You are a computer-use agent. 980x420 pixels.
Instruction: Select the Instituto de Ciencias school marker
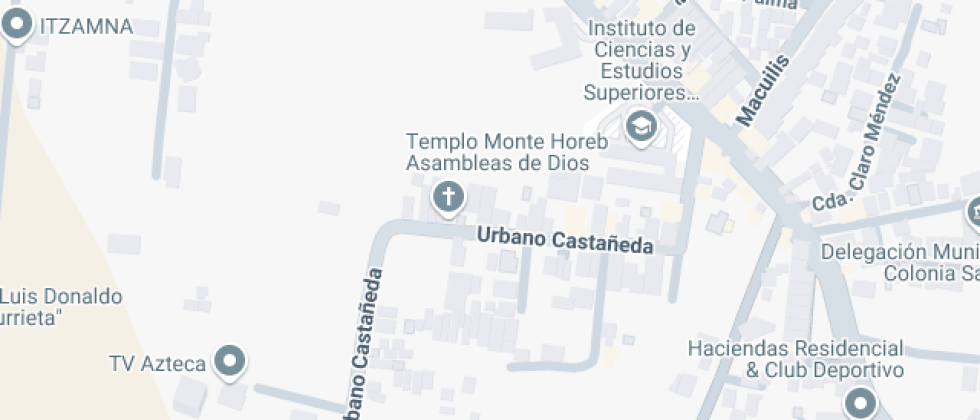point(641,128)
